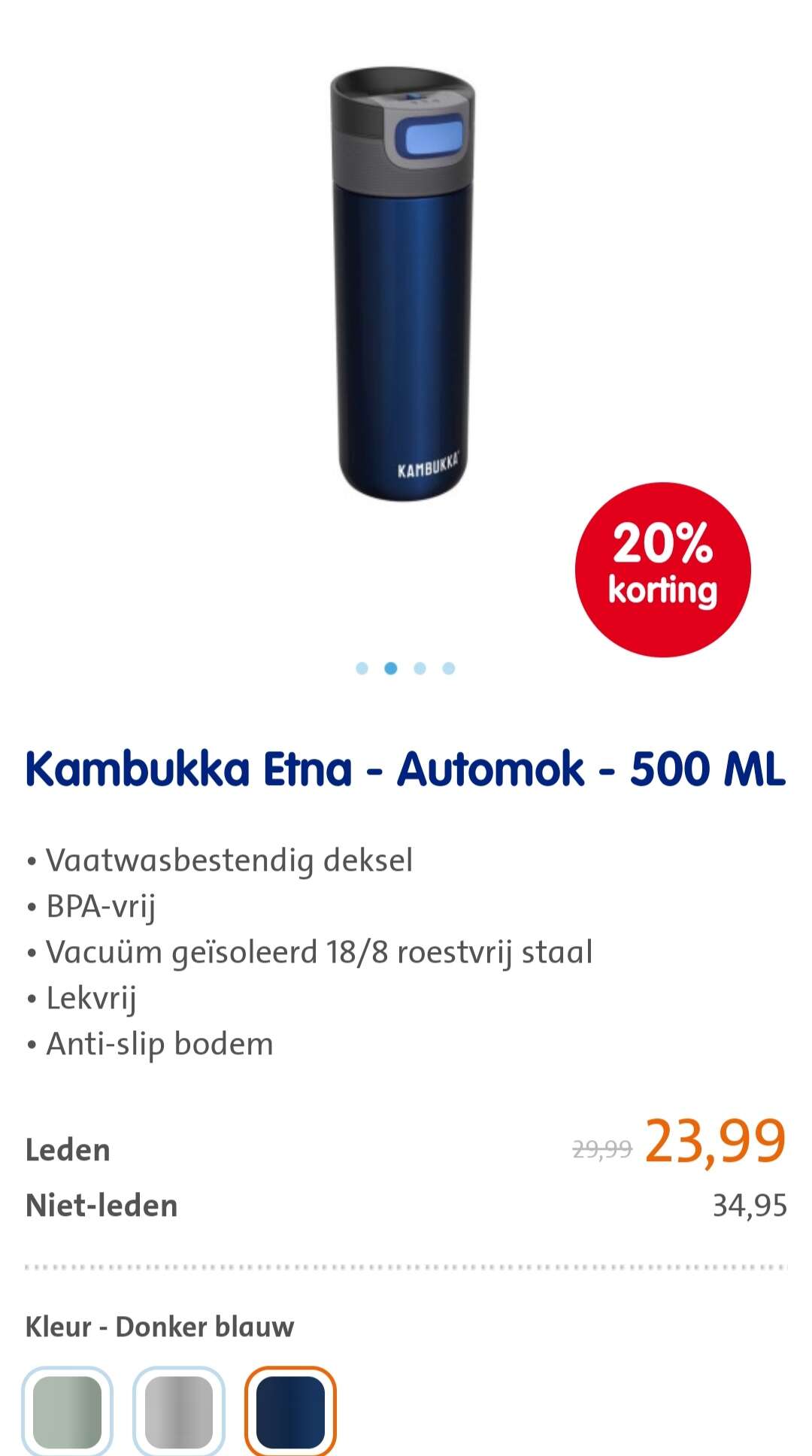The height and width of the screenshot is (1456, 812).
Task: Choose the silver grey color swatch
Action: (178, 1411)
